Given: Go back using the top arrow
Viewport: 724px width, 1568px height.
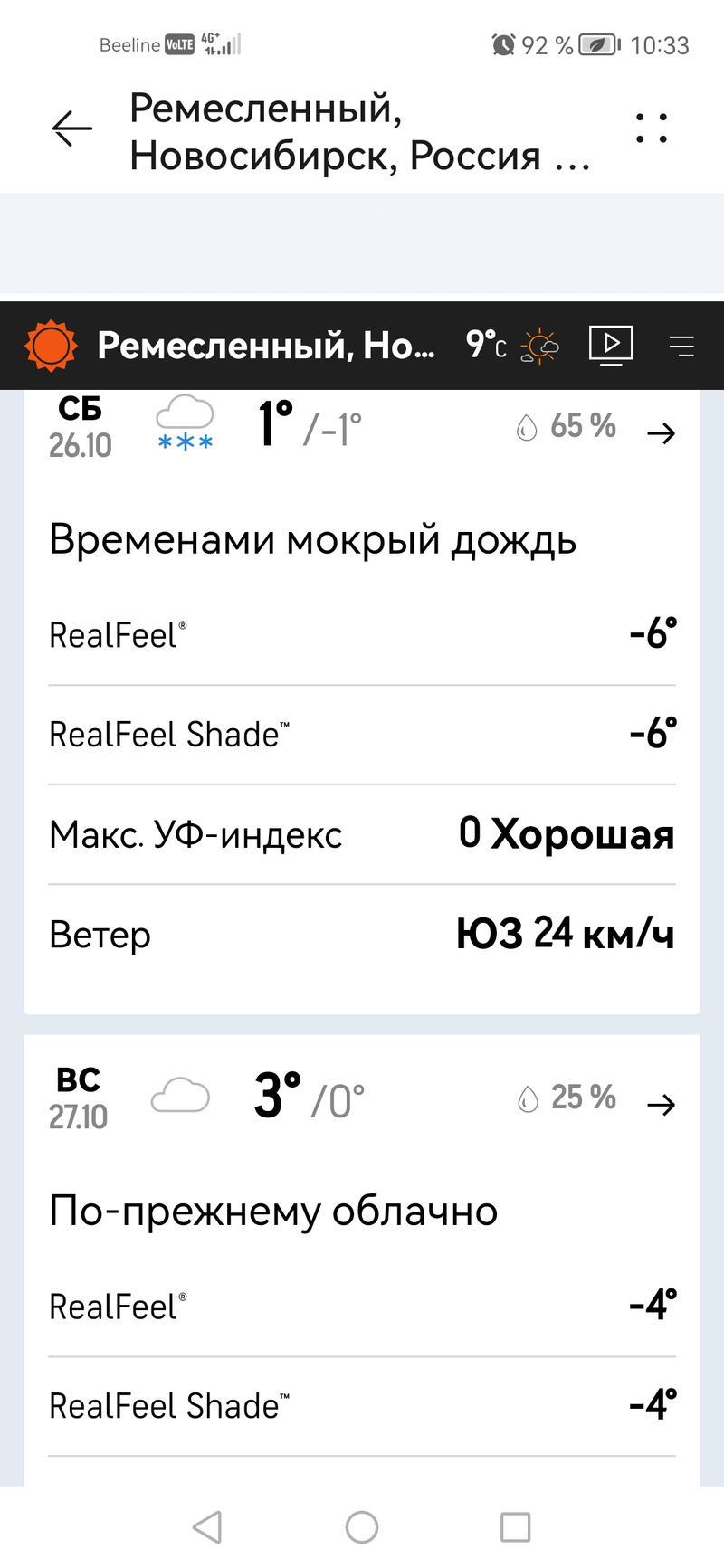Looking at the screenshot, I should 72,129.
